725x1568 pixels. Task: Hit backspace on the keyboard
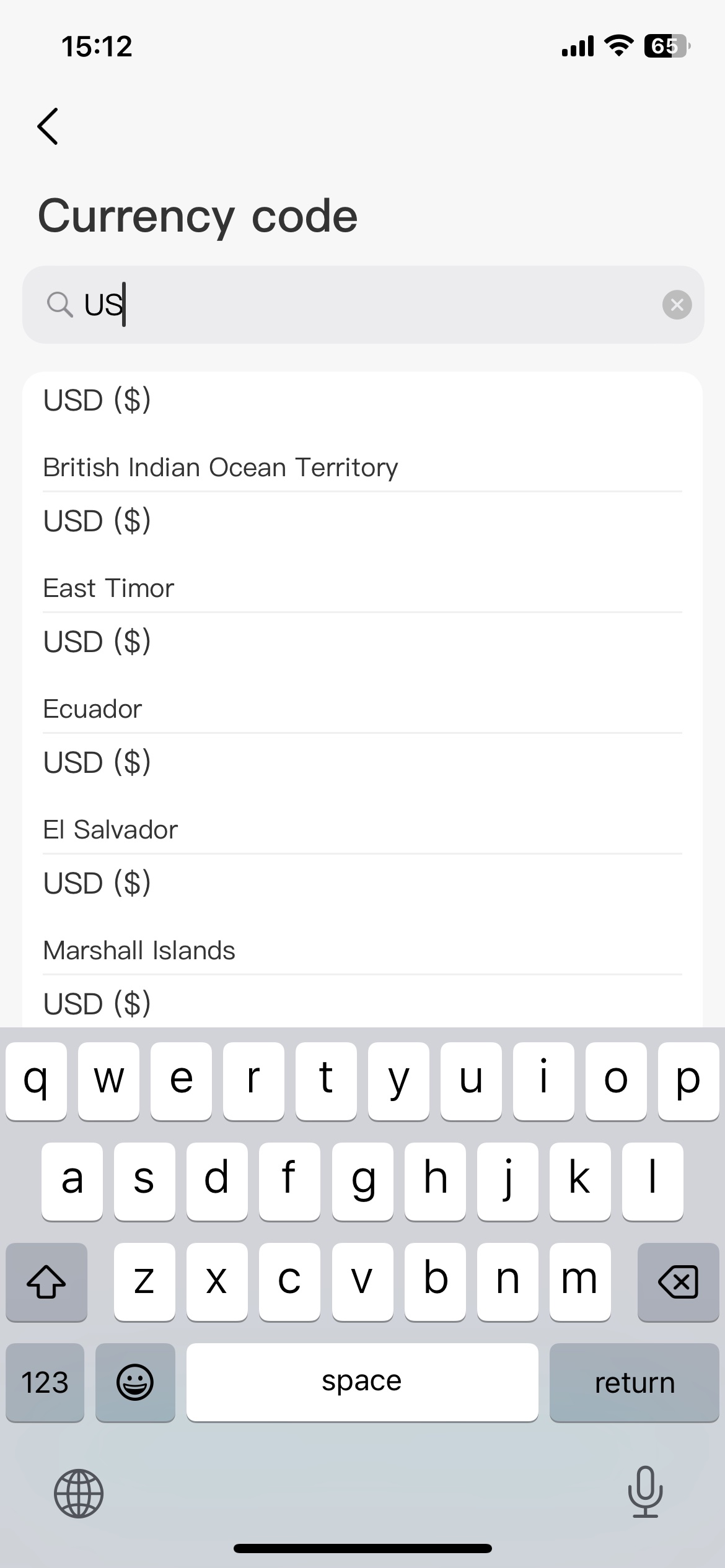click(x=677, y=1281)
